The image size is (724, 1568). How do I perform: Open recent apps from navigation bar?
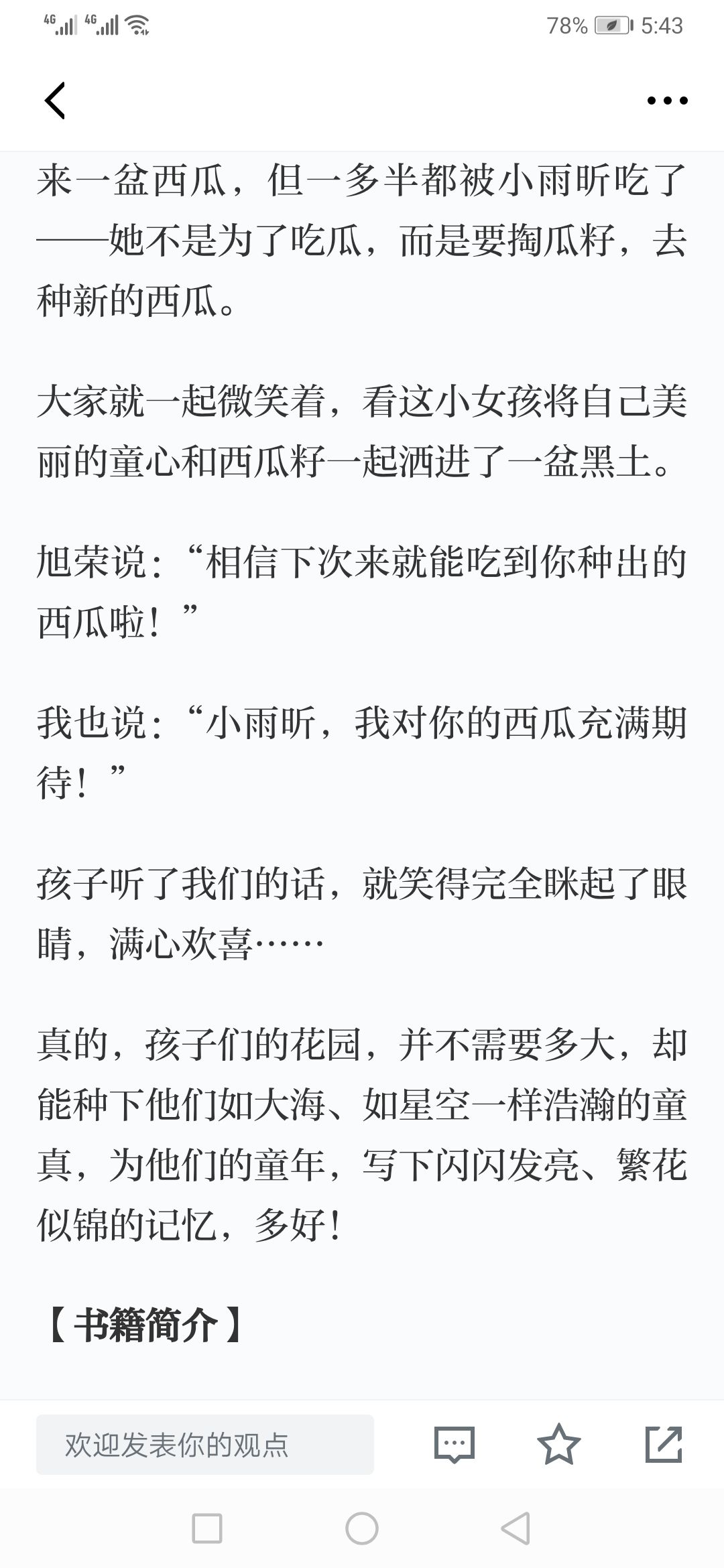pos(206,1528)
